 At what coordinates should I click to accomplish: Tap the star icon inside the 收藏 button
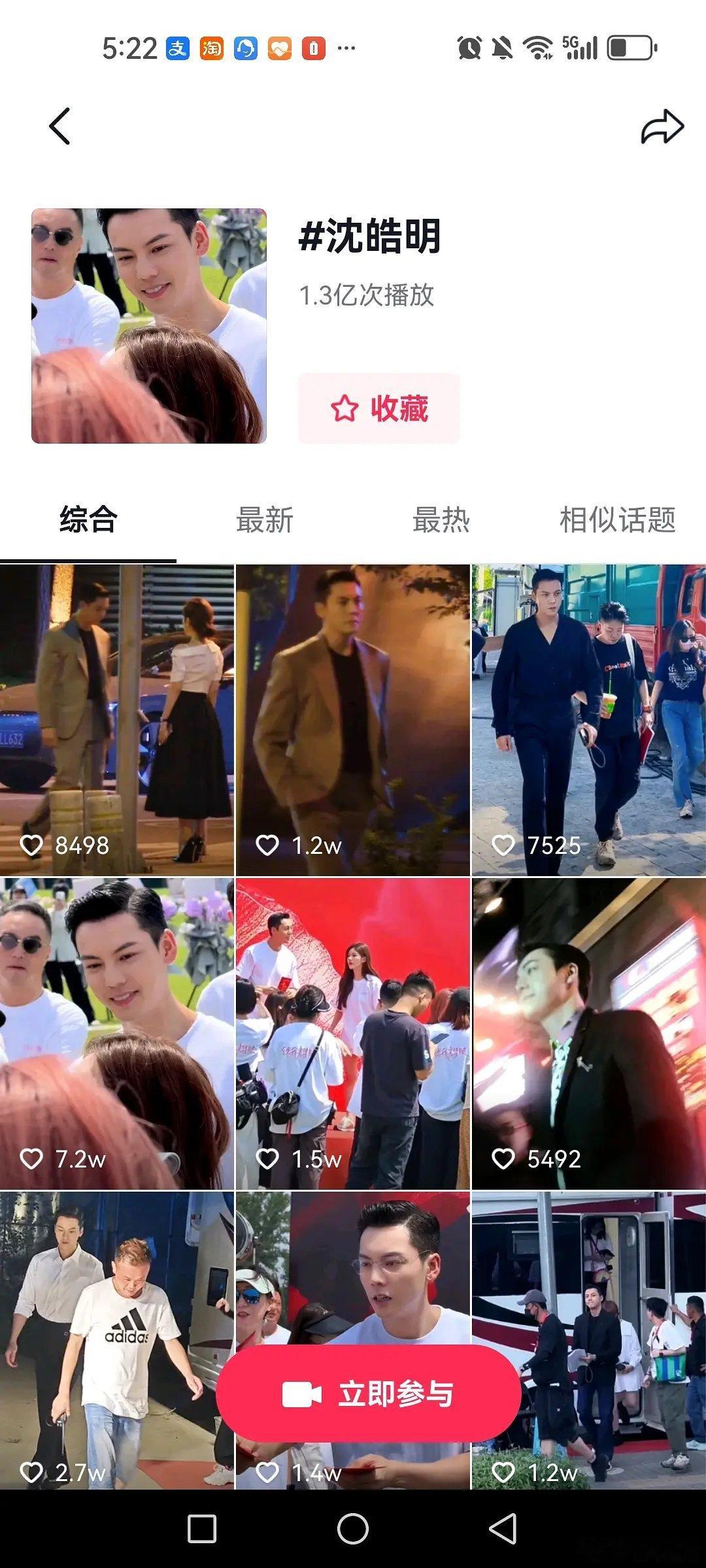coord(345,408)
